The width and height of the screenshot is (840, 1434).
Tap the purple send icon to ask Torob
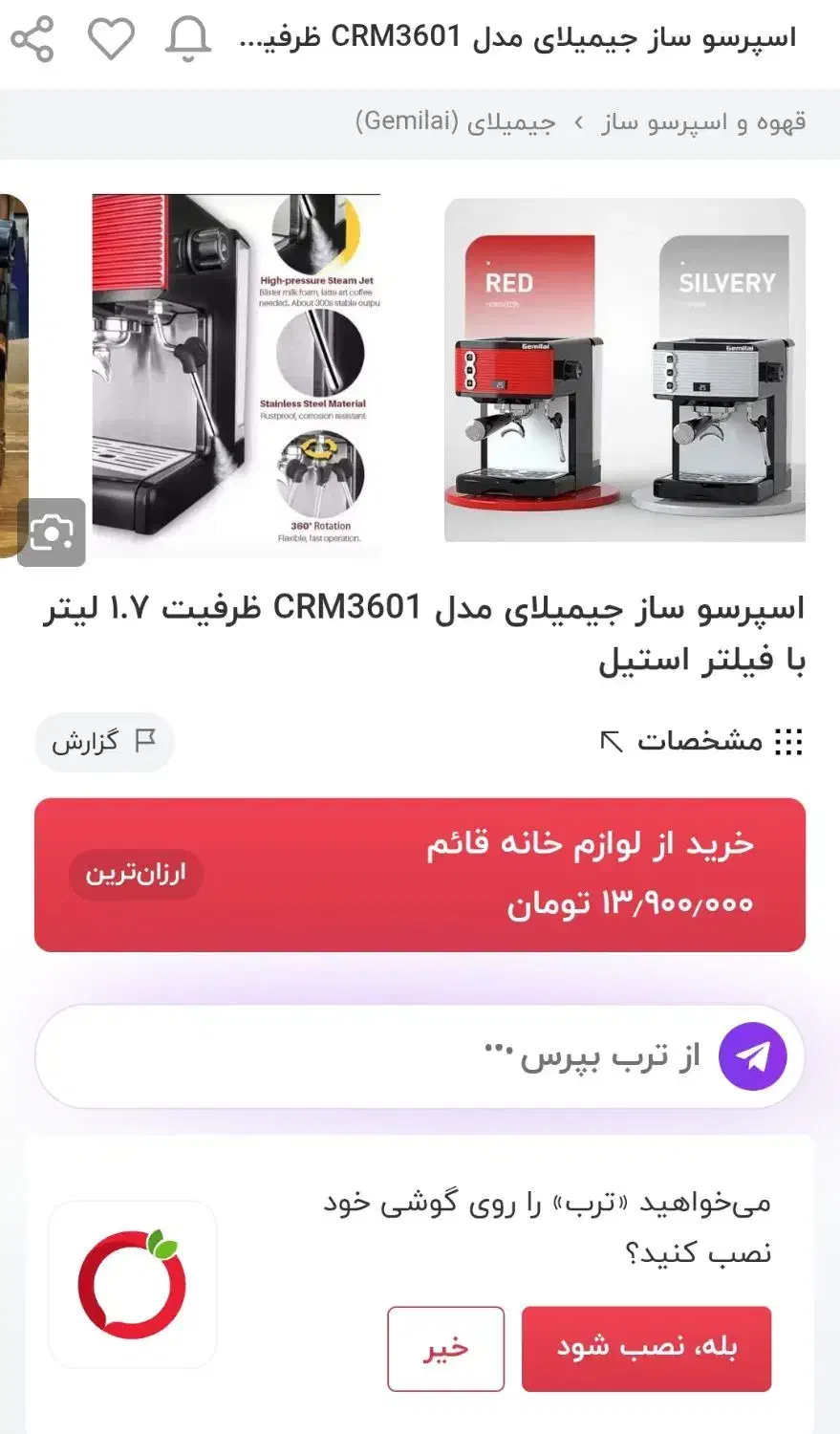tap(754, 1055)
